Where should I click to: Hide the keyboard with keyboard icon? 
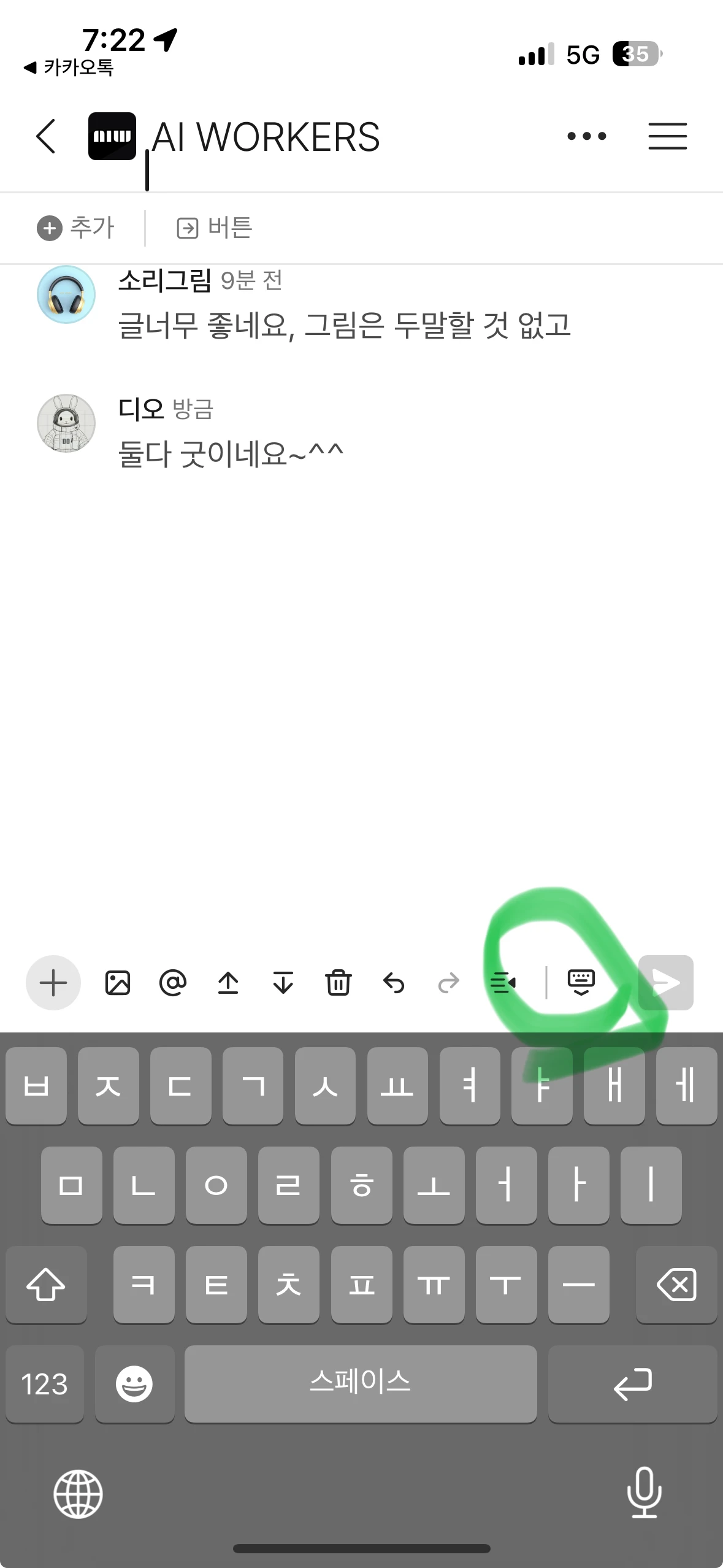click(581, 983)
